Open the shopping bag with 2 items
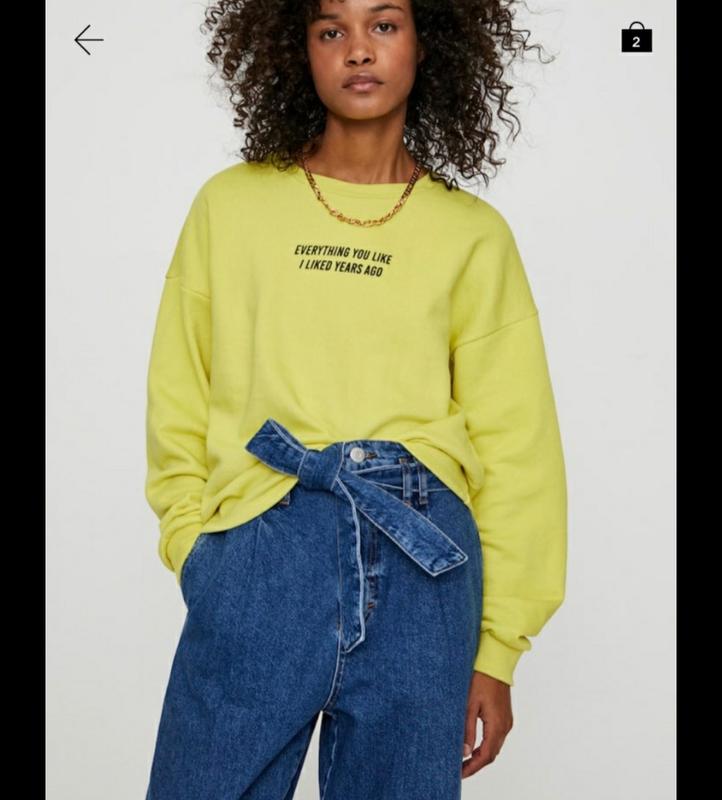The image size is (722, 800). pyautogui.click(x=636, y=38)
